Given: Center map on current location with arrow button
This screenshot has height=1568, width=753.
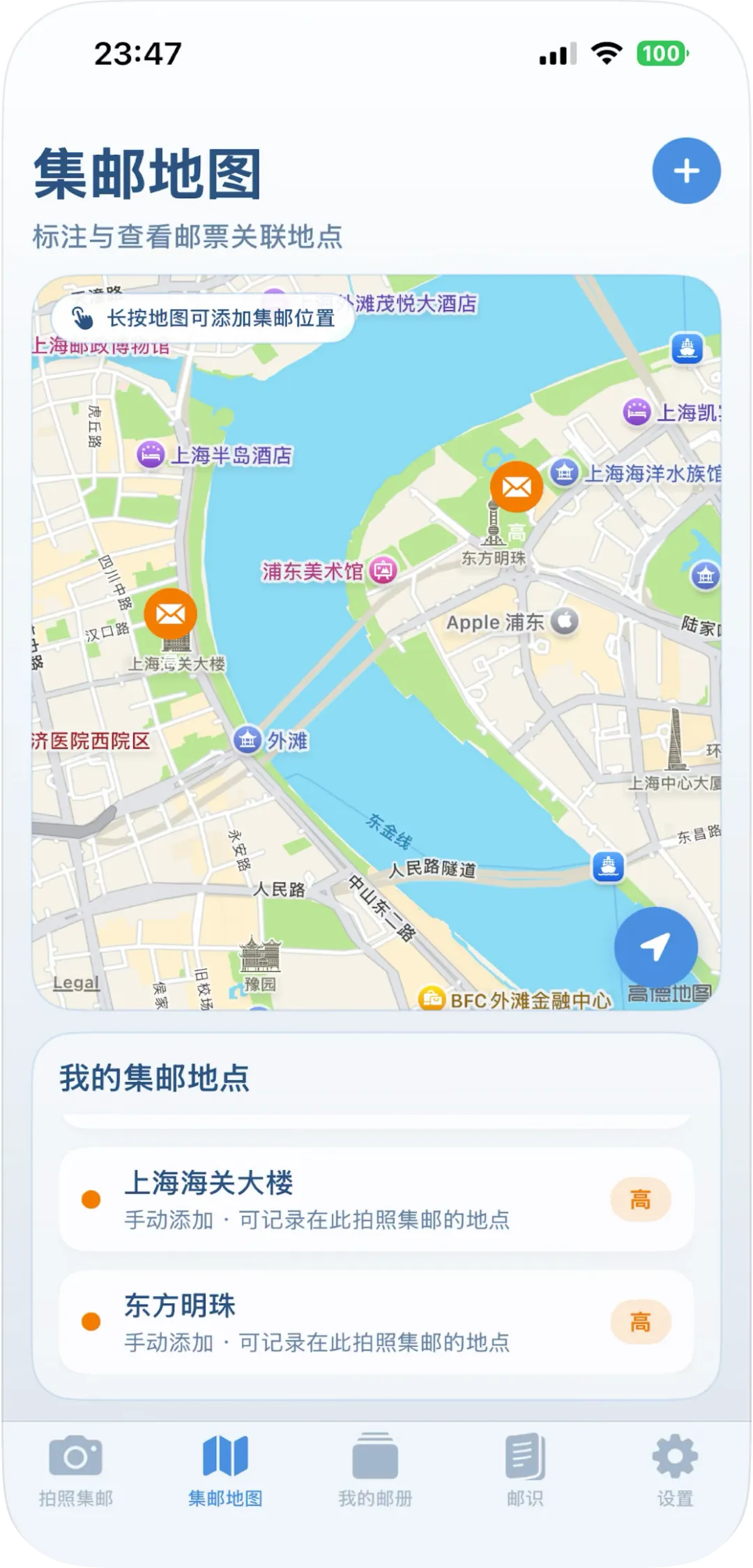Looking at the screenshot, I should point(655,947).
